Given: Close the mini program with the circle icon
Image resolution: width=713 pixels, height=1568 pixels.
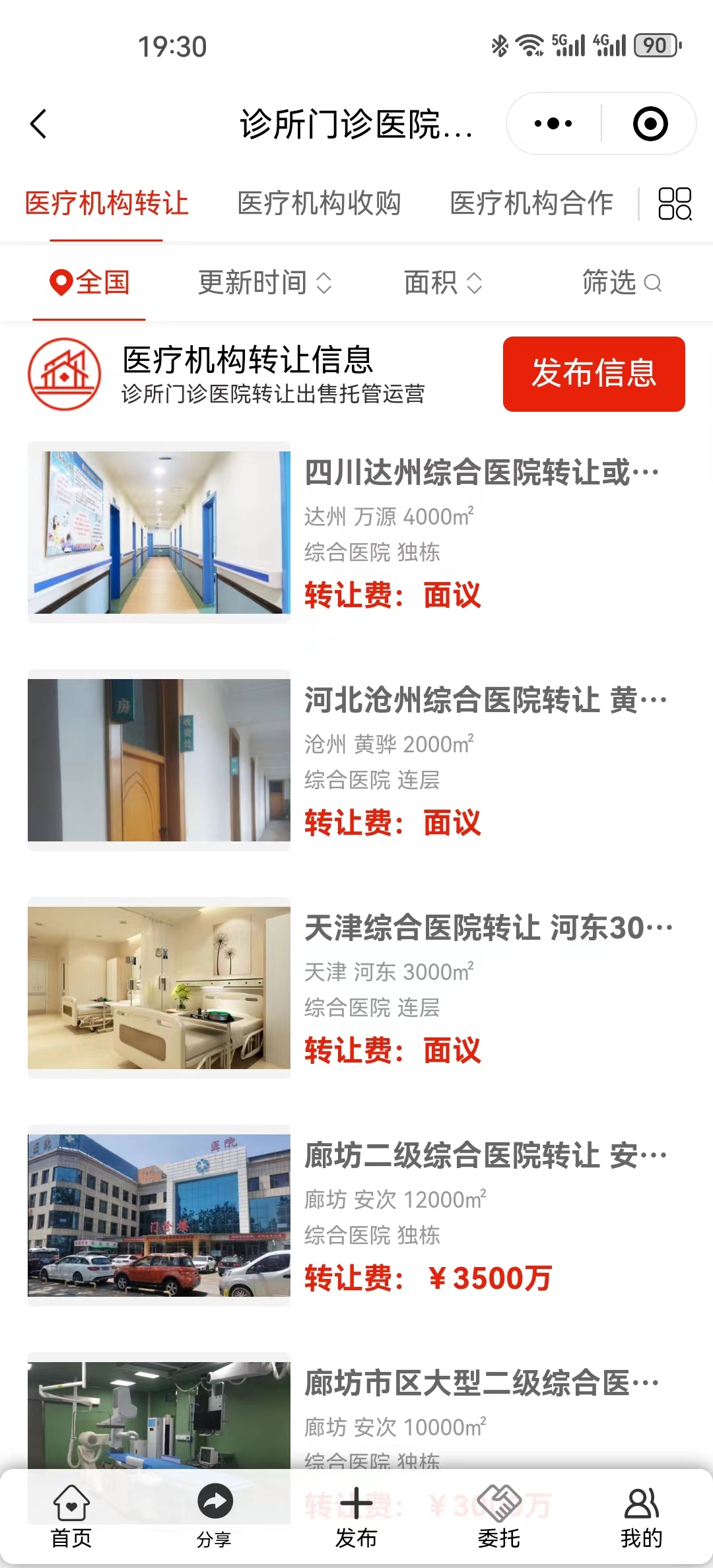Looking at the screenshot, I should click(650, 123).
